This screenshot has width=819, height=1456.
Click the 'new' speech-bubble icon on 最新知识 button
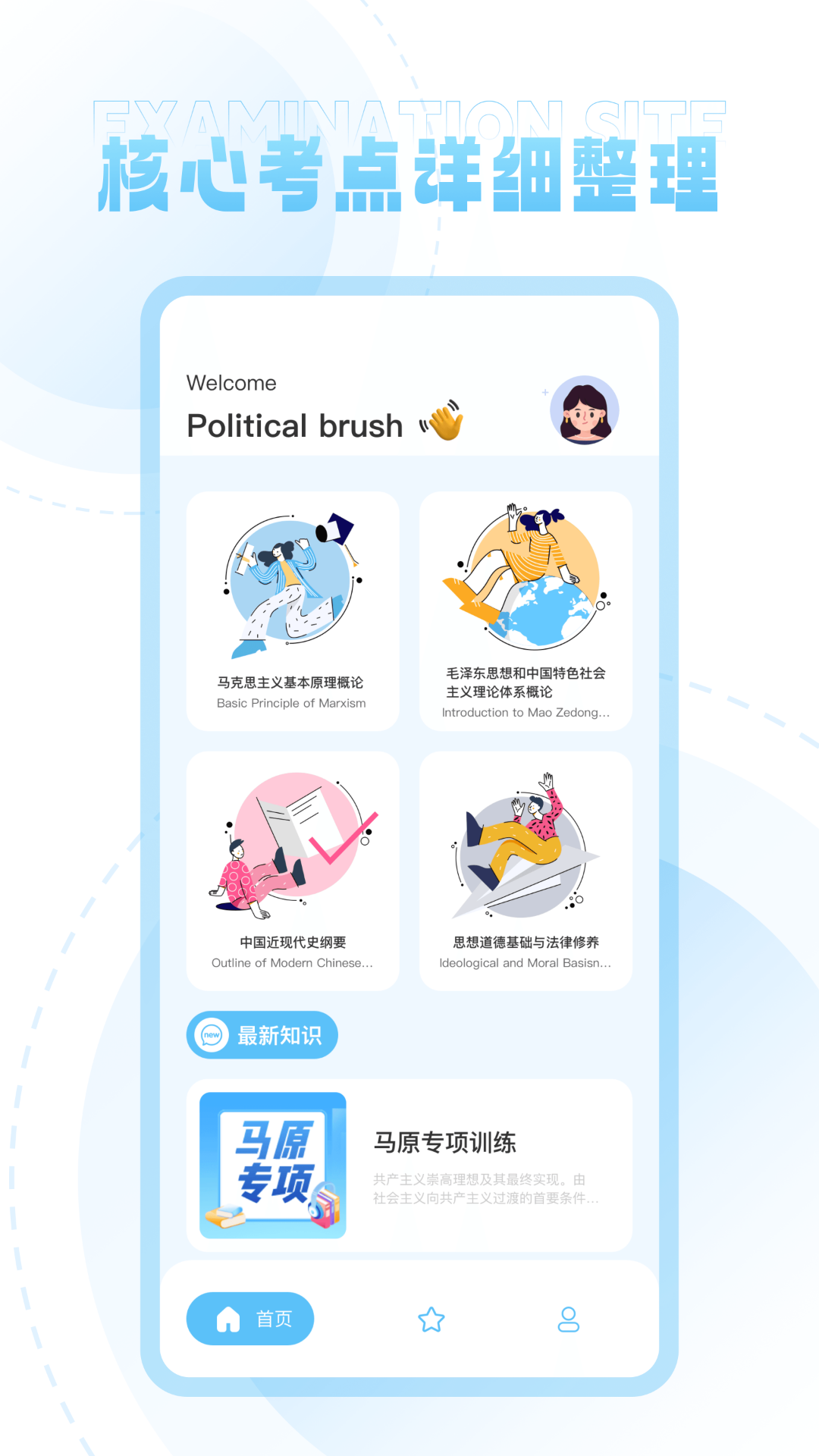point(212,1034)
